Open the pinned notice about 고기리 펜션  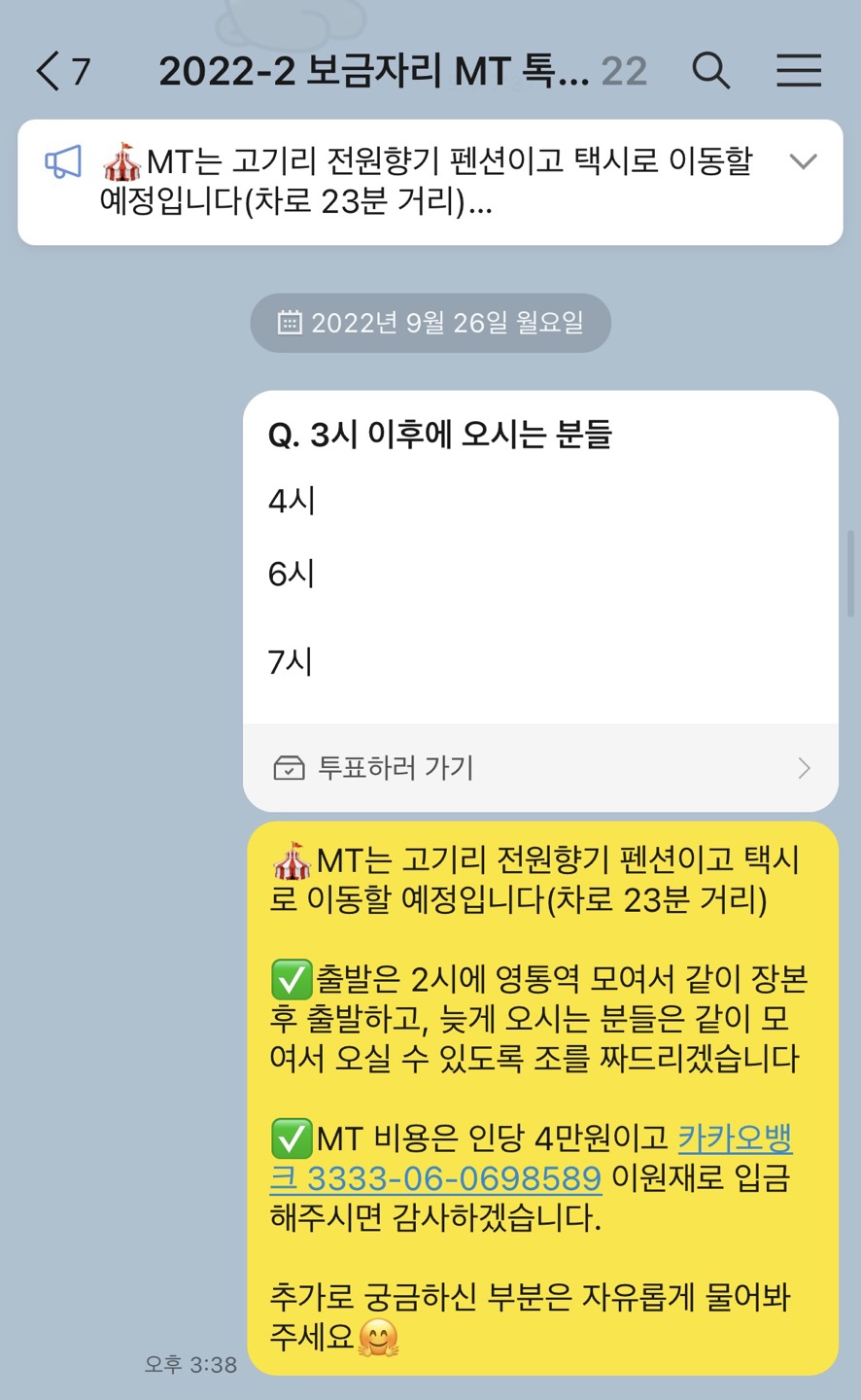(x=428, y=181)
